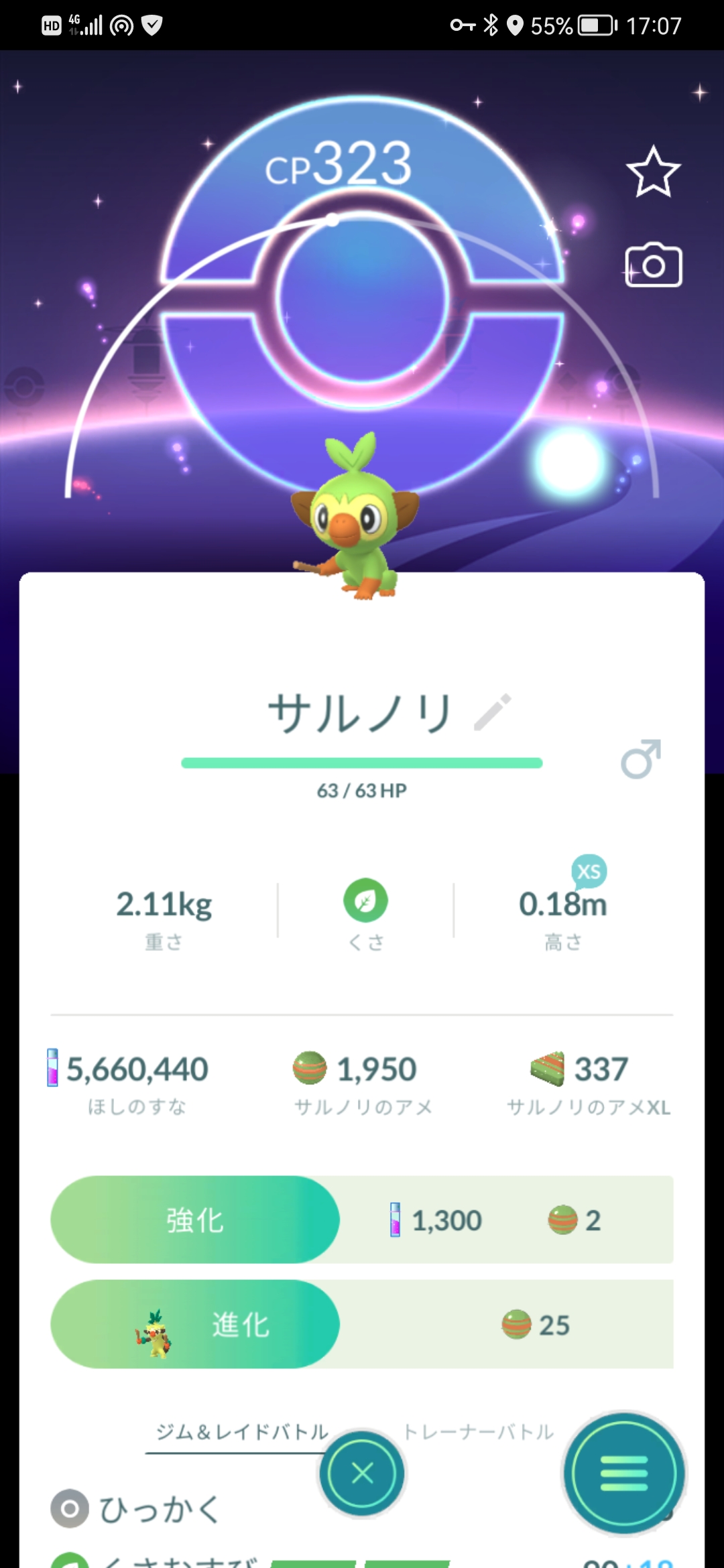The width and height of the screenshot is (724, 1568).
Task: Mark サルノリ as favorite with the star
Action: [653, 172]
